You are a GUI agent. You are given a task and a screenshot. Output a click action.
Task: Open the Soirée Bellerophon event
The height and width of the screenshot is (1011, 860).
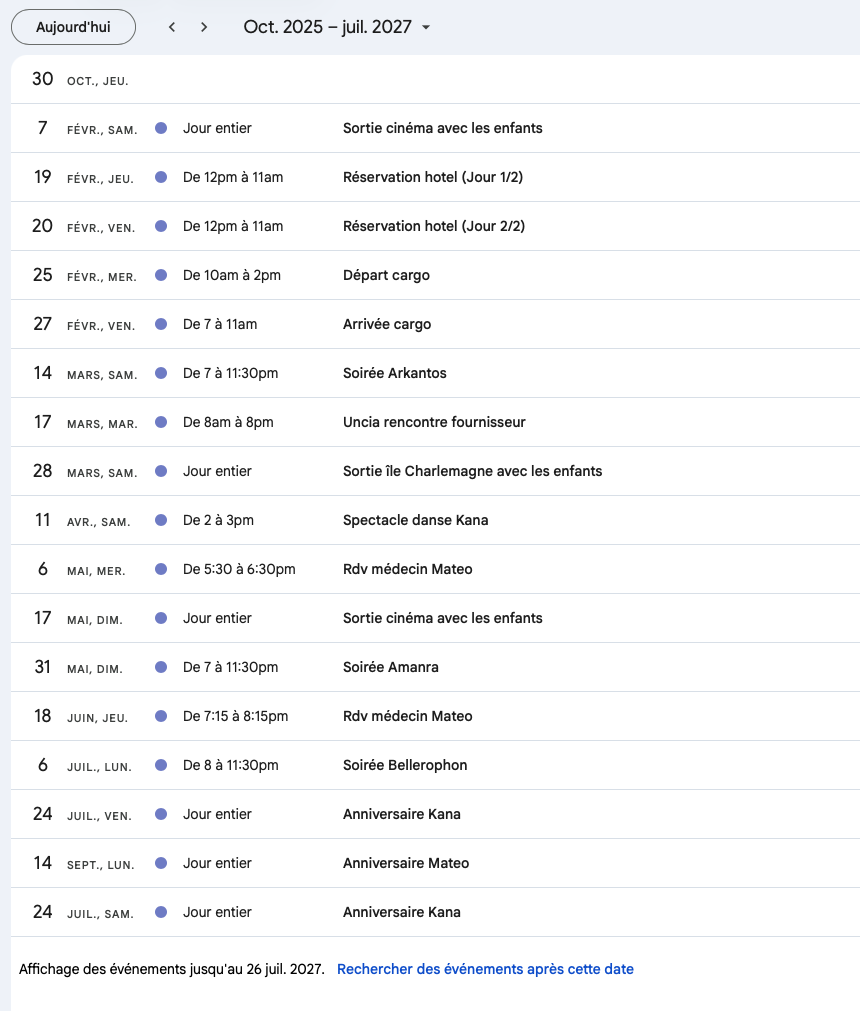pos(435,765)
